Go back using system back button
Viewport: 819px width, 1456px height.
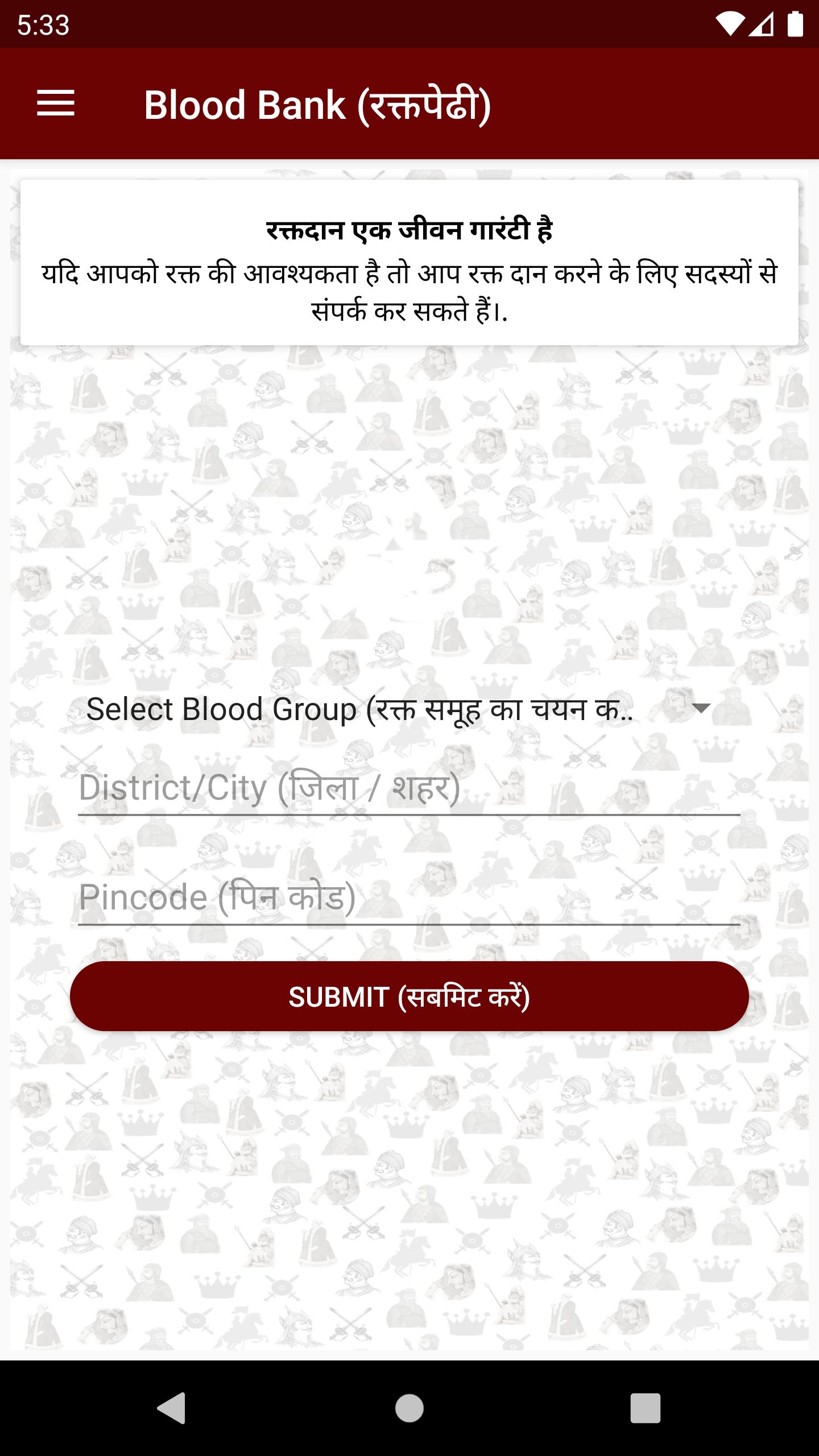point(171,1408)
